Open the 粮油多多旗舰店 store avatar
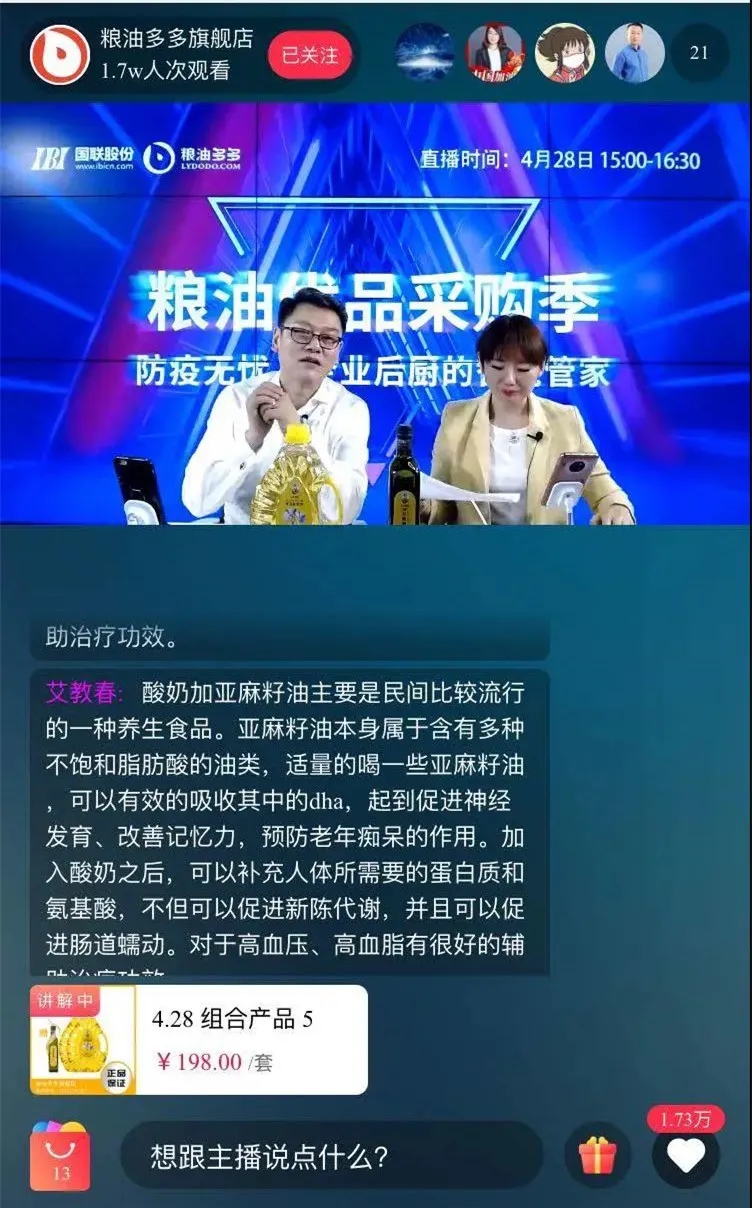The image size is (752, 1208). [60, 54]
